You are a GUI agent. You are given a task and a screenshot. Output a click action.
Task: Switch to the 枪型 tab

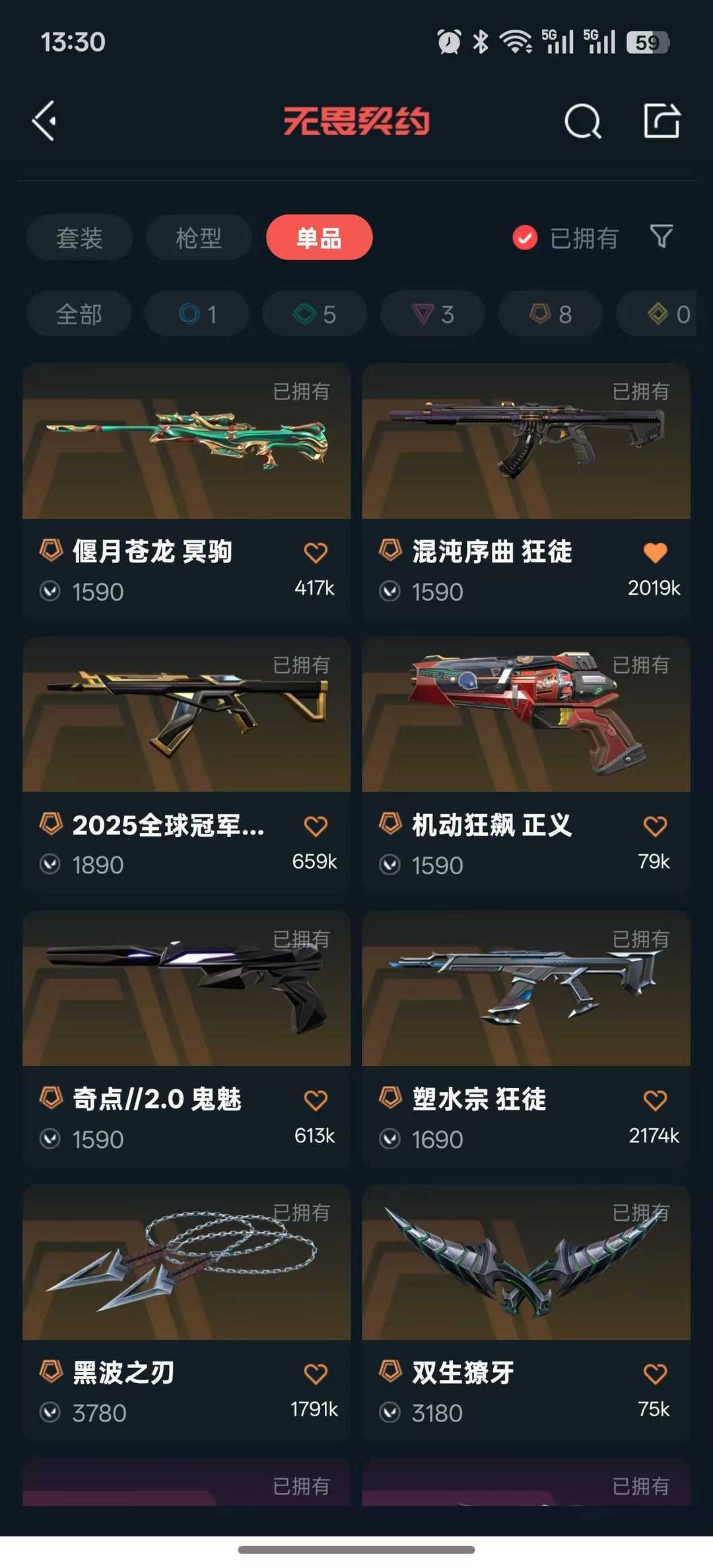(x=199, y=238)
